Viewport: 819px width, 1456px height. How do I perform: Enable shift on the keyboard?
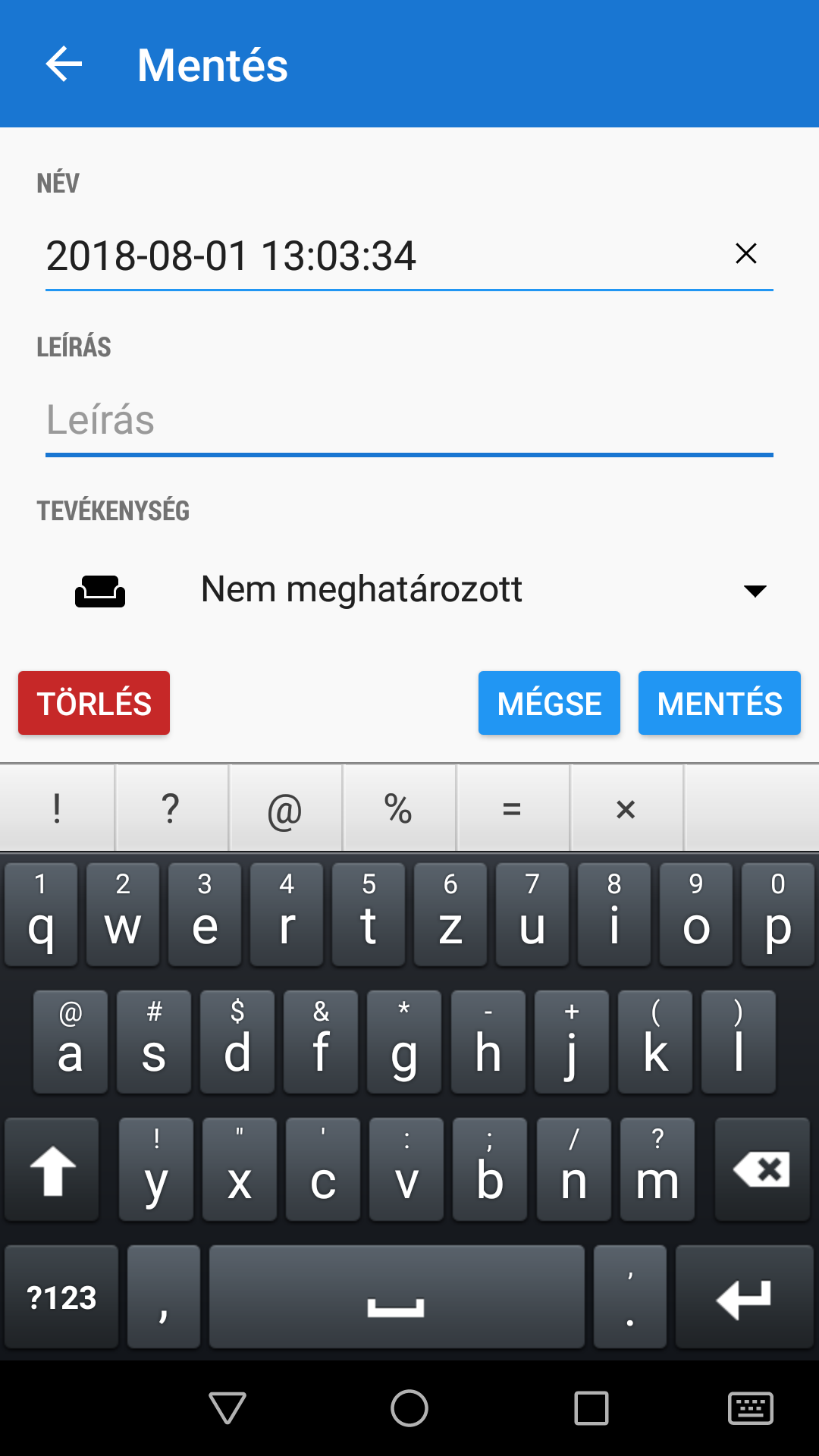click(x=52, y=1169)
